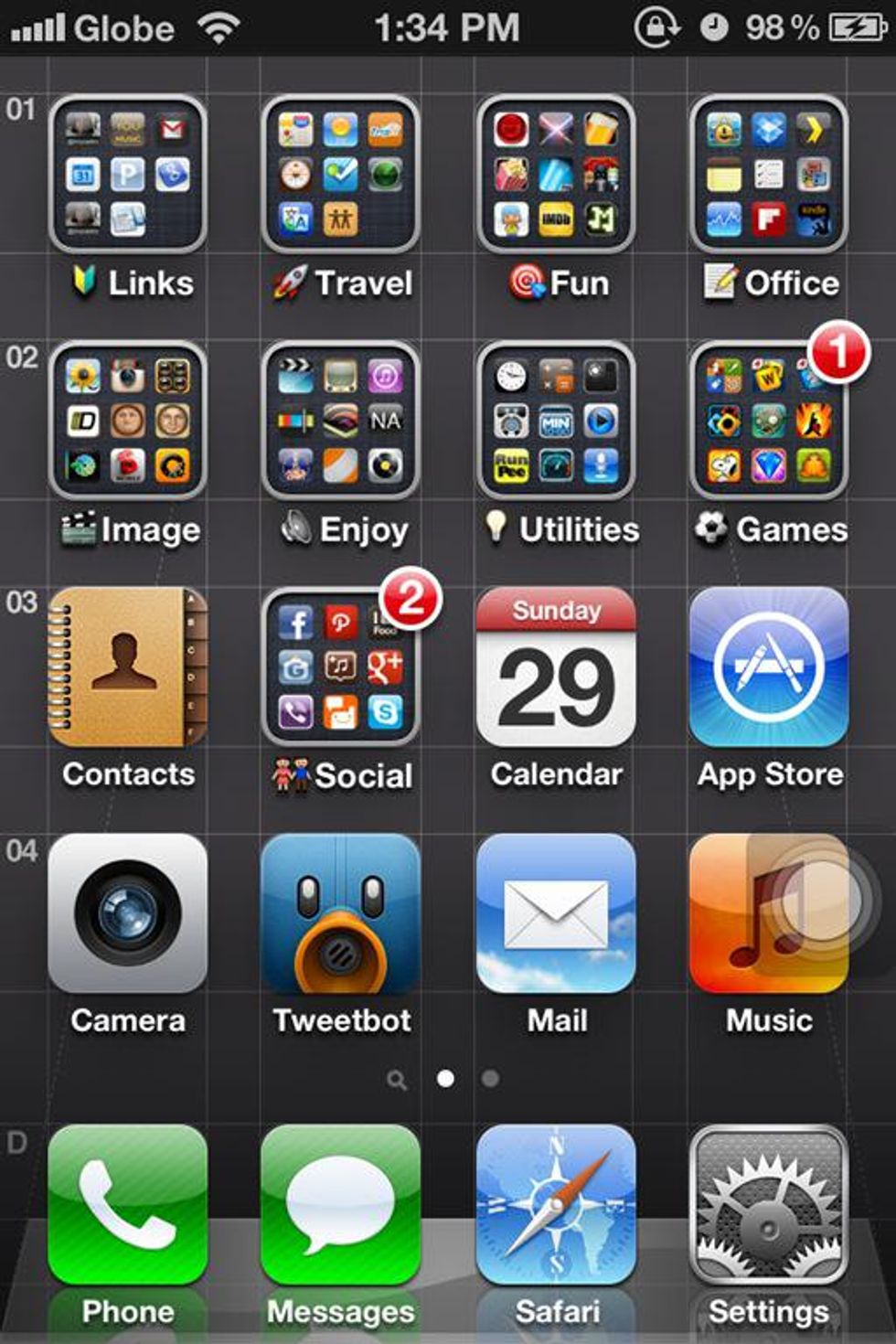Open the Fun folder

click(x=556, y=174)
